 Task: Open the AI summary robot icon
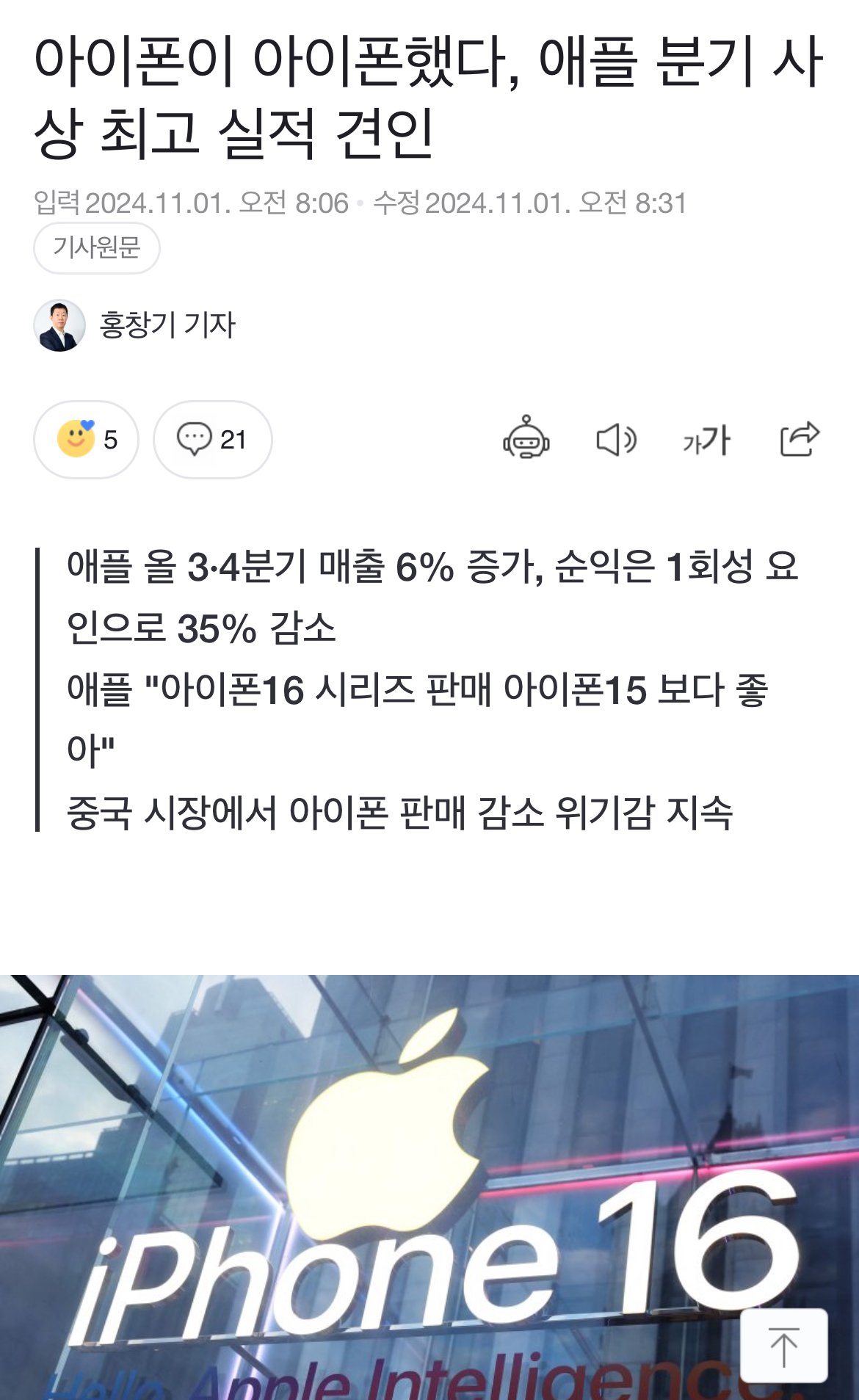pos(526,439)
